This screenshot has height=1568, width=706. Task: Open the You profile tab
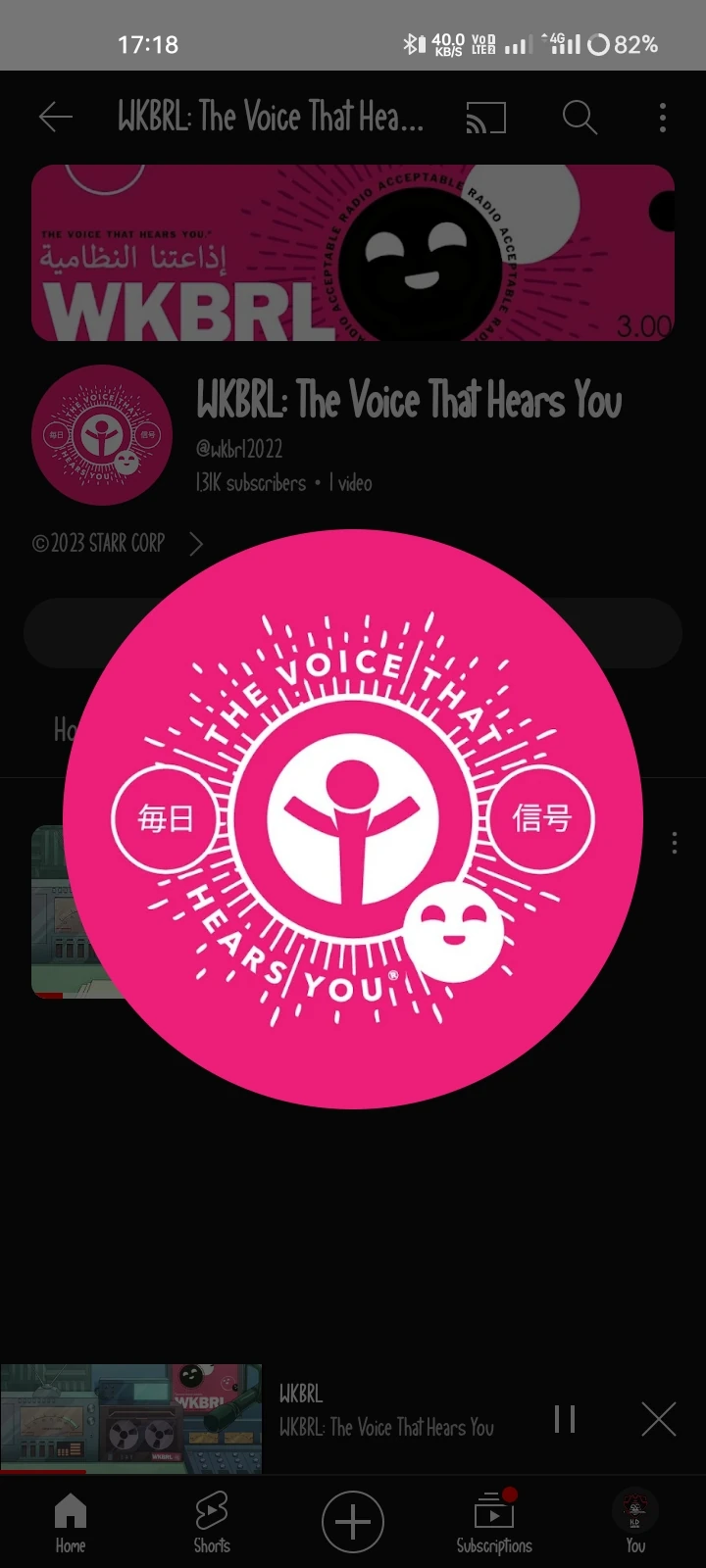(635, 1522)
